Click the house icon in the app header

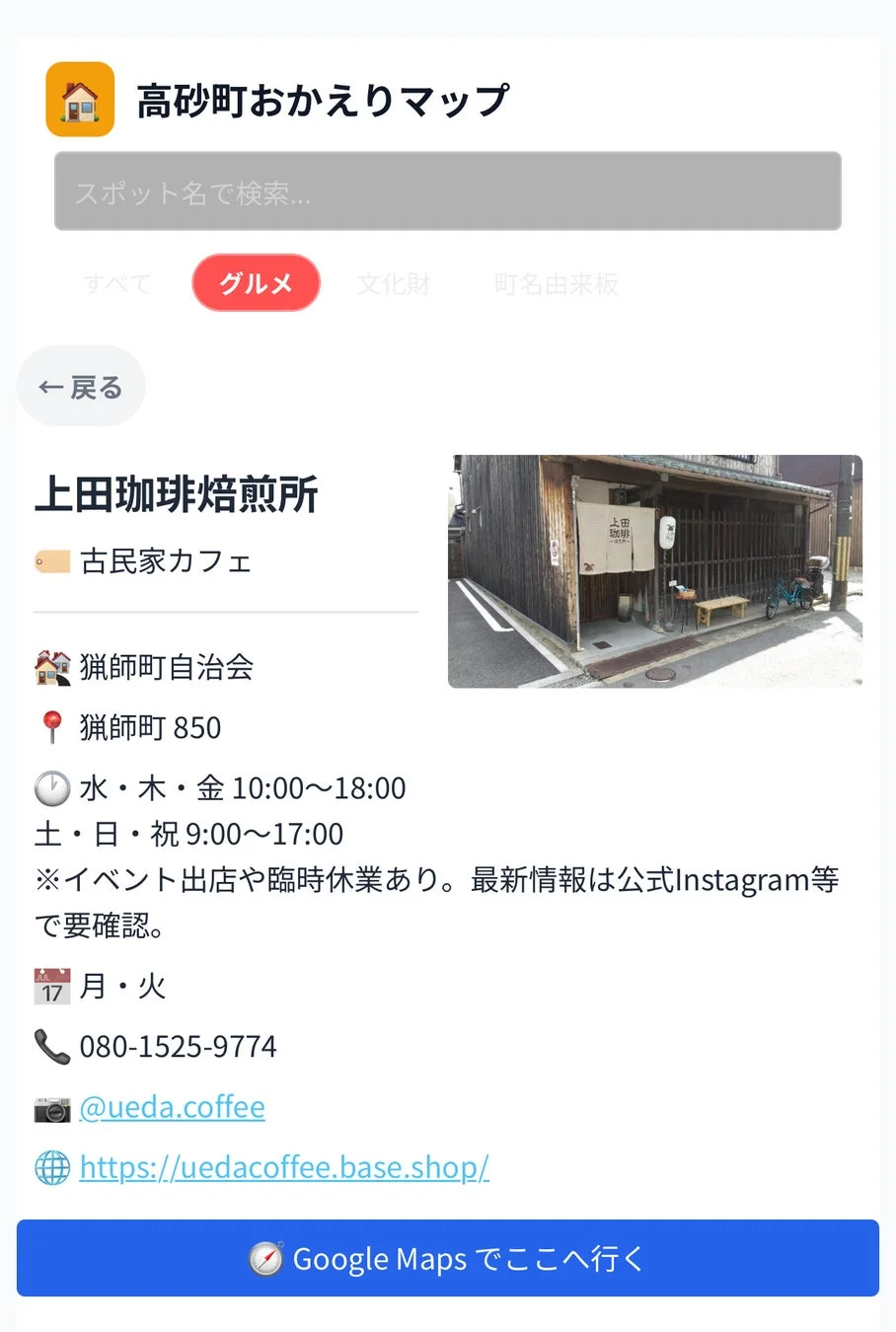(79, 100)
